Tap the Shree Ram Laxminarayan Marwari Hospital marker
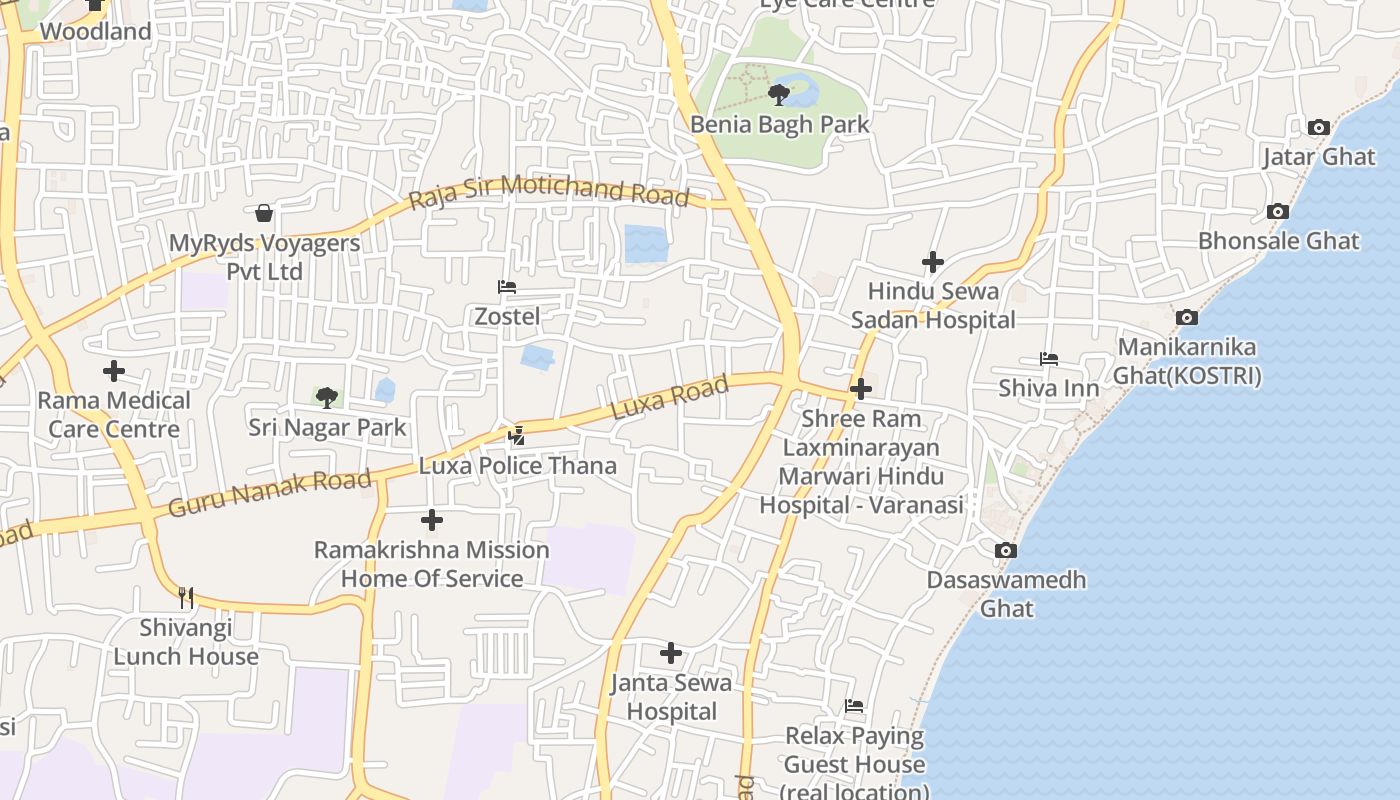The image size is (1400, 800). pyautogui.click(x=861, y=389)
